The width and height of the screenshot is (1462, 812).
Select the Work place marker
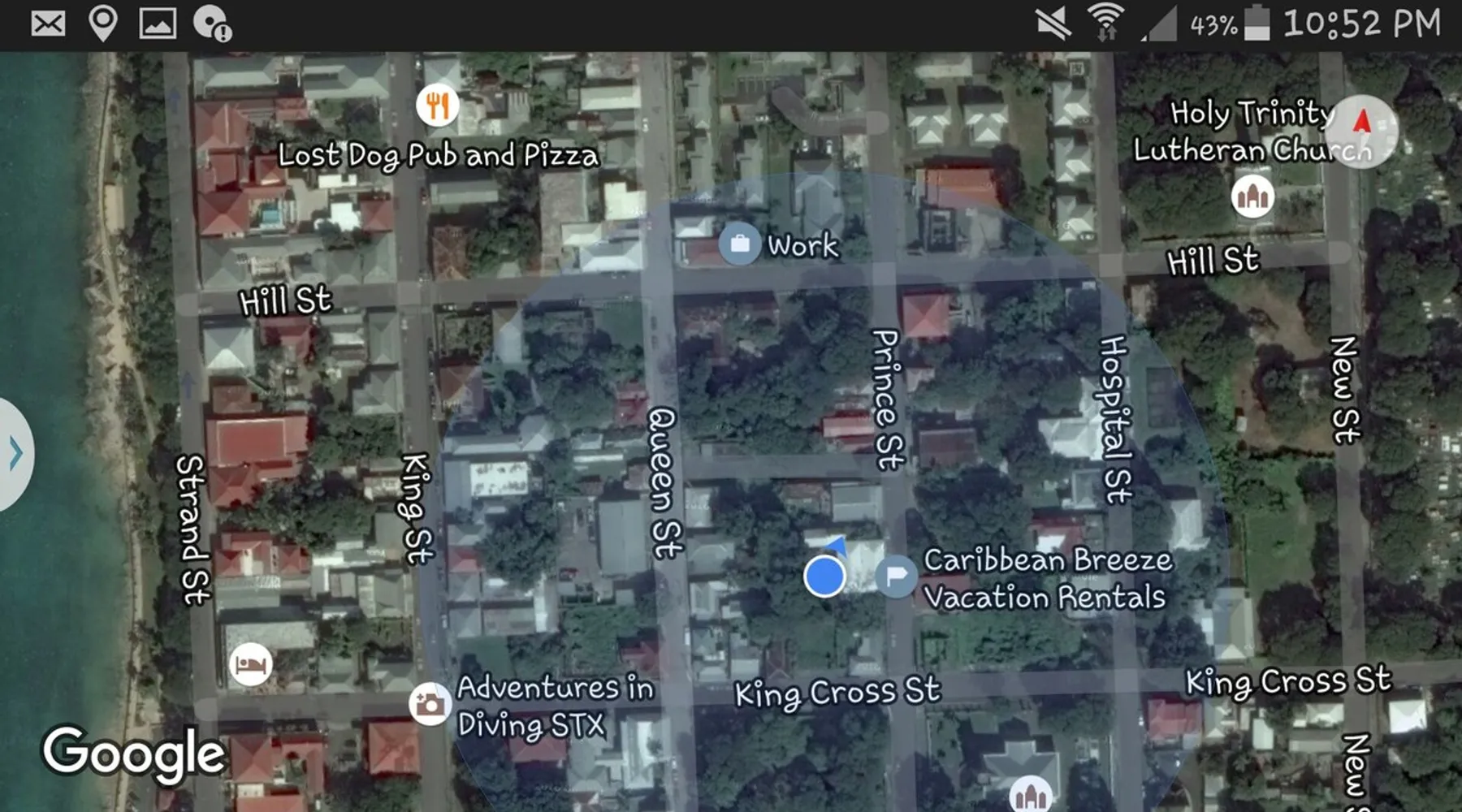[x=739, y=244]
